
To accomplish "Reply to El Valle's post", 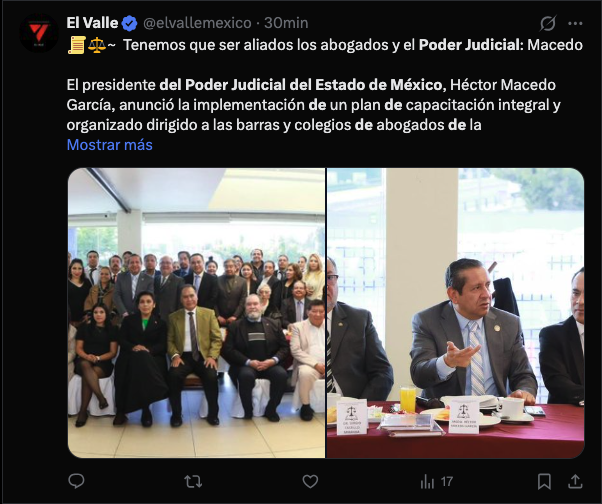I will click(76, 481).
